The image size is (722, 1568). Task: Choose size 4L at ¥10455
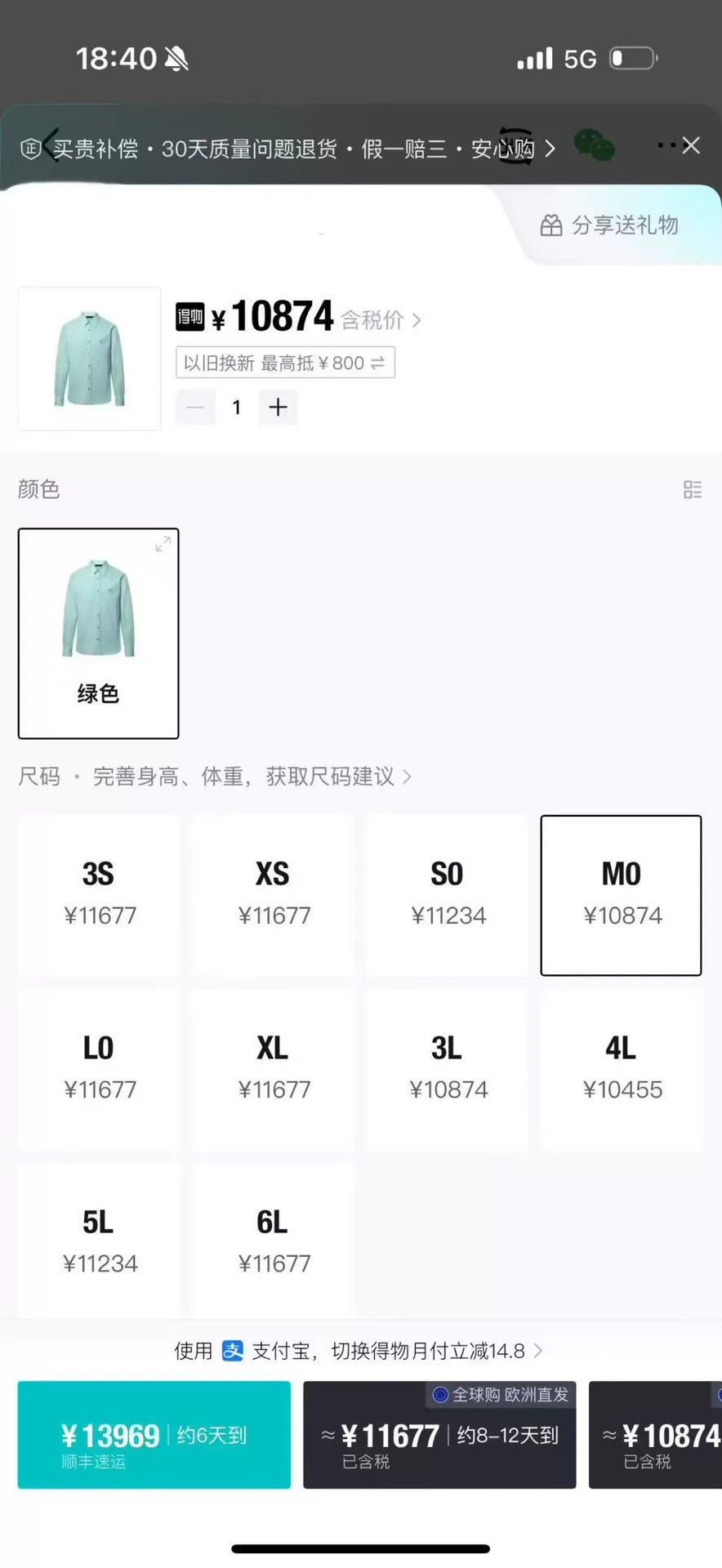pos(621,1070)
